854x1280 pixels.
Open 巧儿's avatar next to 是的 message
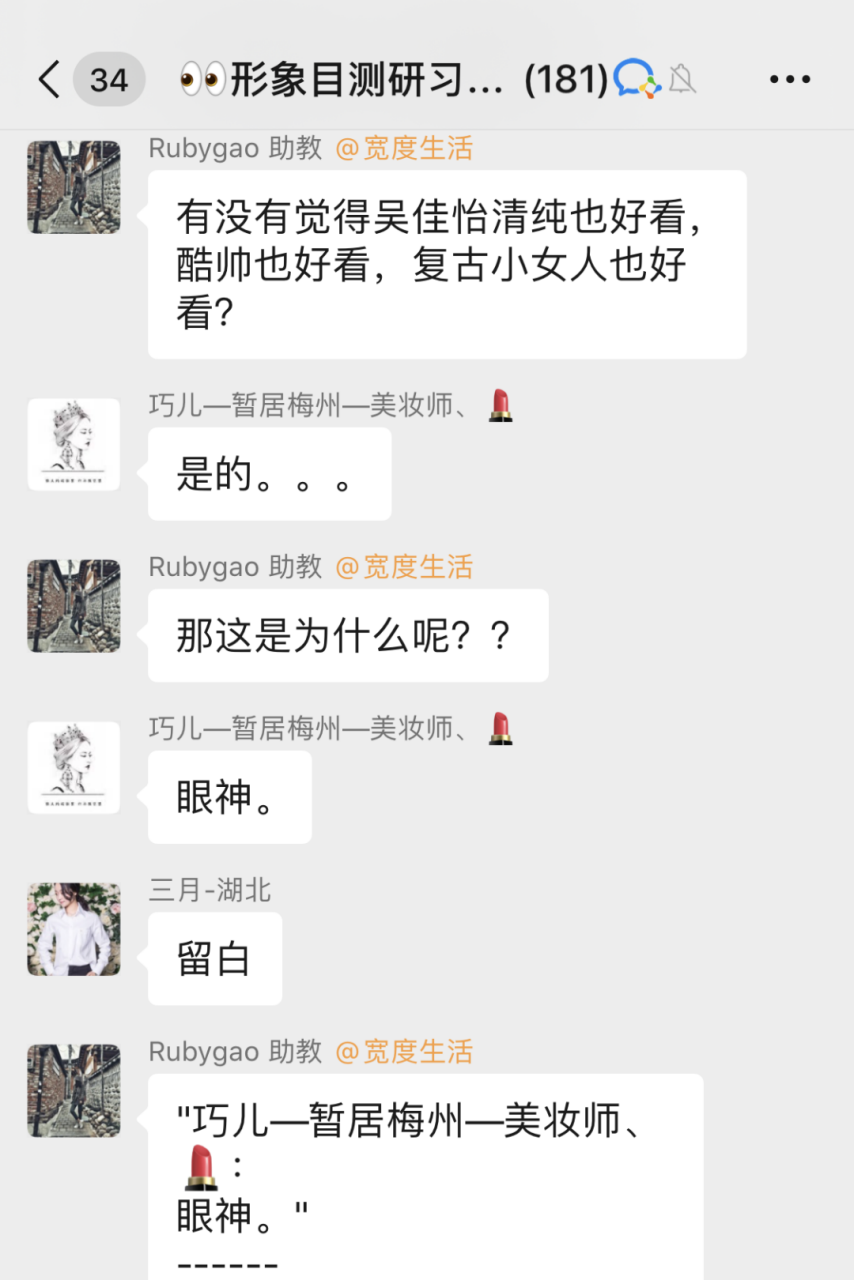coord(73,445)
